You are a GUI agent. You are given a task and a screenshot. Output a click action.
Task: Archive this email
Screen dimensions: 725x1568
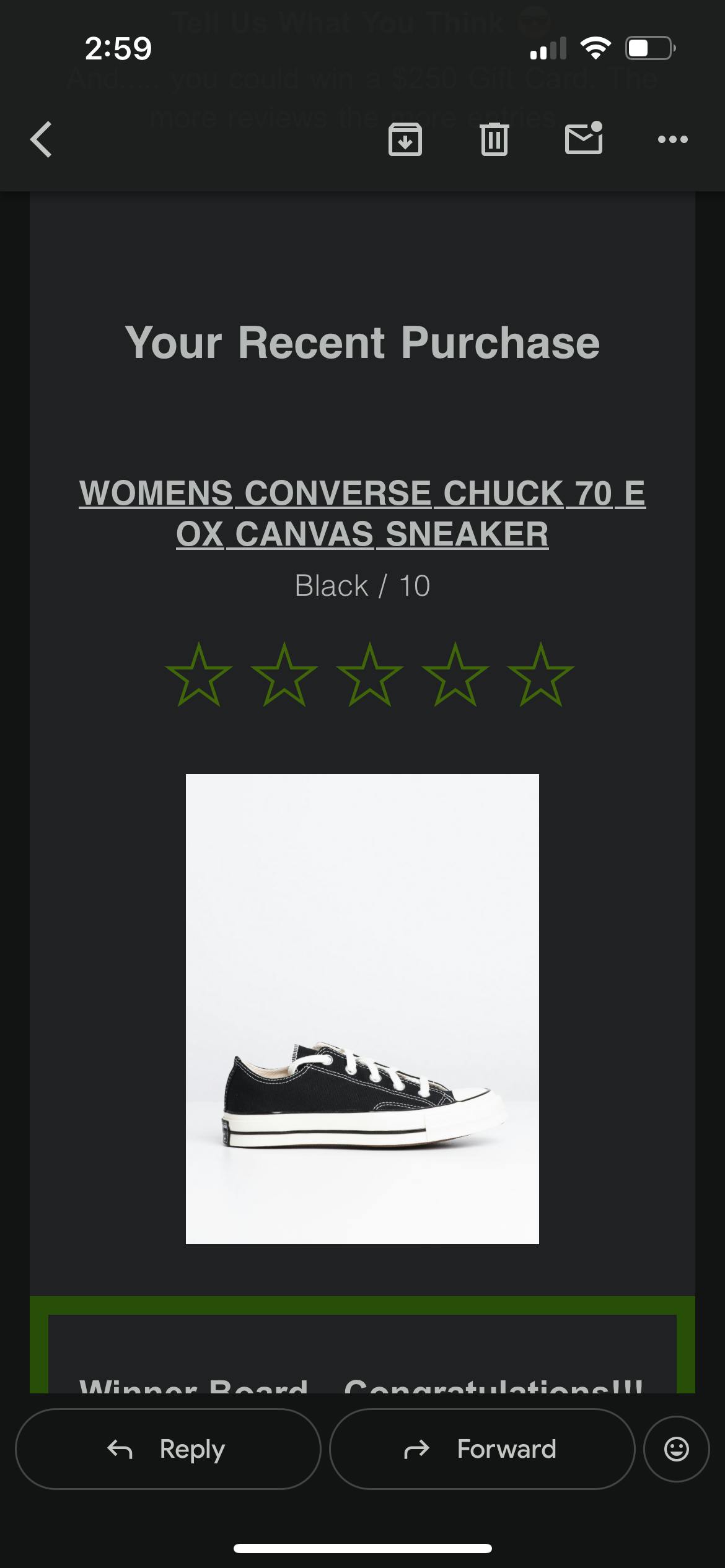tap(405, 139)
